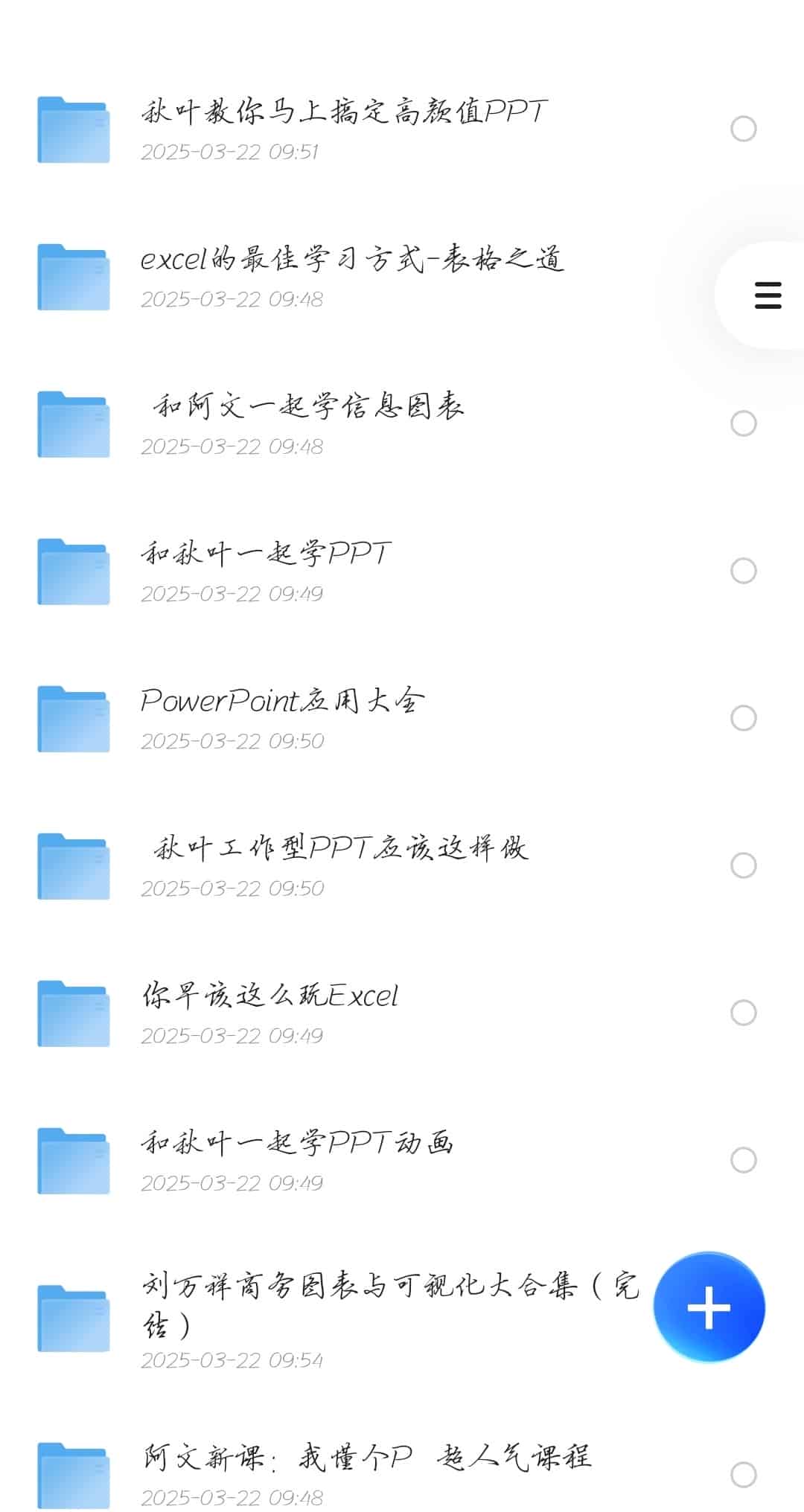Image resolution: width=804 pixels, height=1512 pixels.
Task: Open the floating hamburger menu button
Action: click(768, 295)
